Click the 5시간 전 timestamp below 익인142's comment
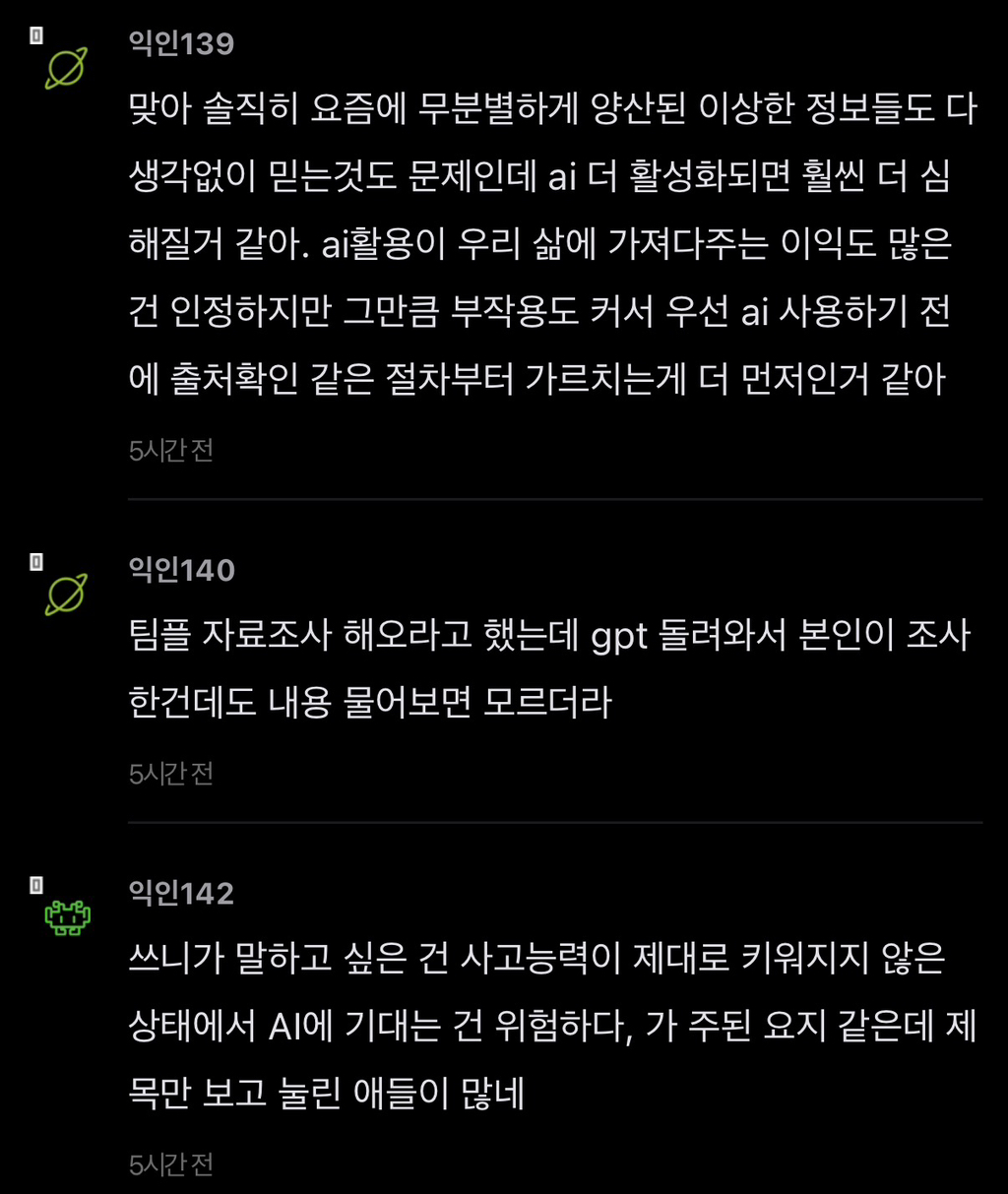1008x1194 pixels. pyautogui.click(x=171, y=1167)
